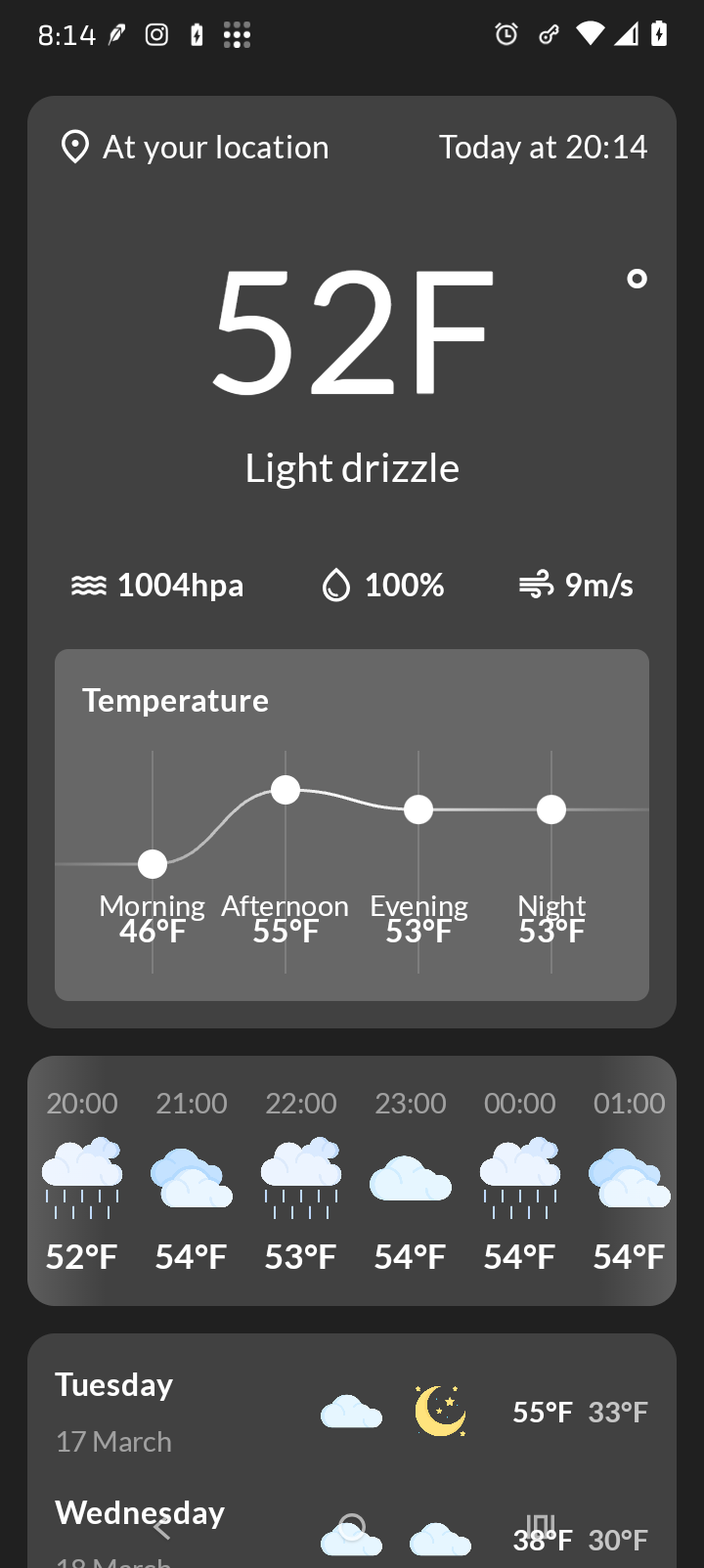Screen dimensions: 704x1568
Task: Go to the system home screen
Action: [x=352, y=1528]
